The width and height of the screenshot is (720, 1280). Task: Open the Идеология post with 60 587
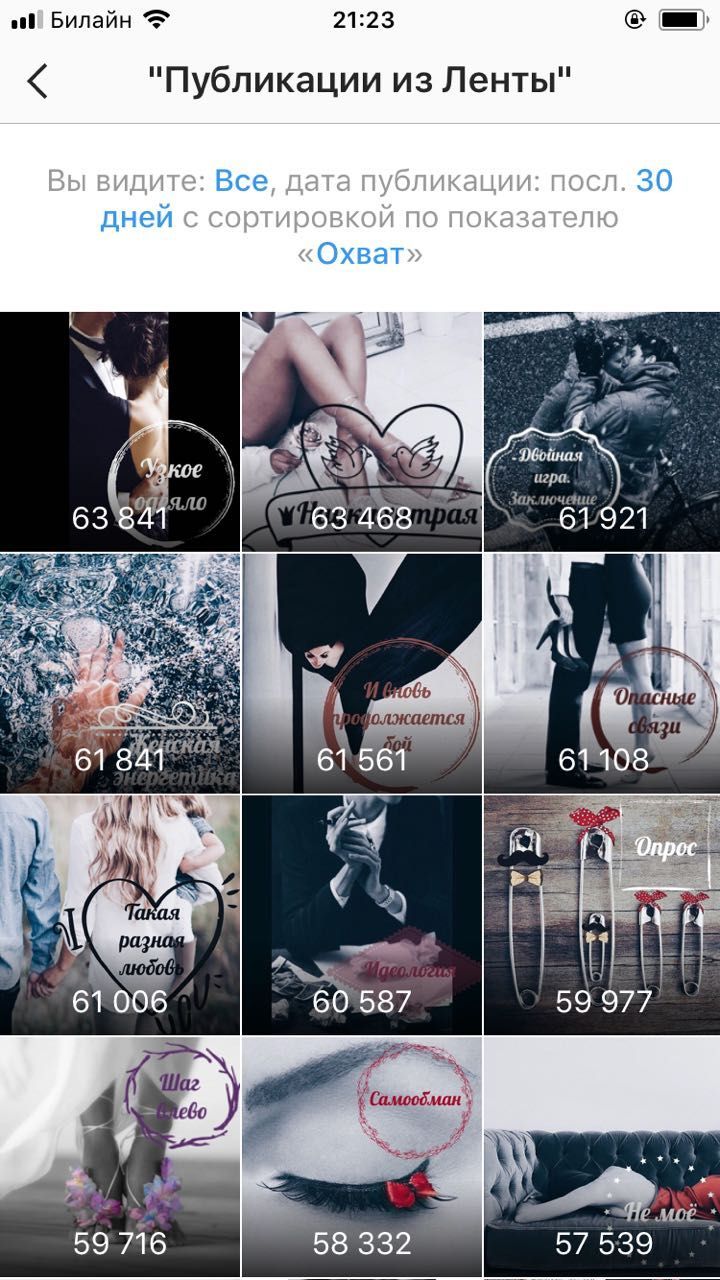(361, 915)
